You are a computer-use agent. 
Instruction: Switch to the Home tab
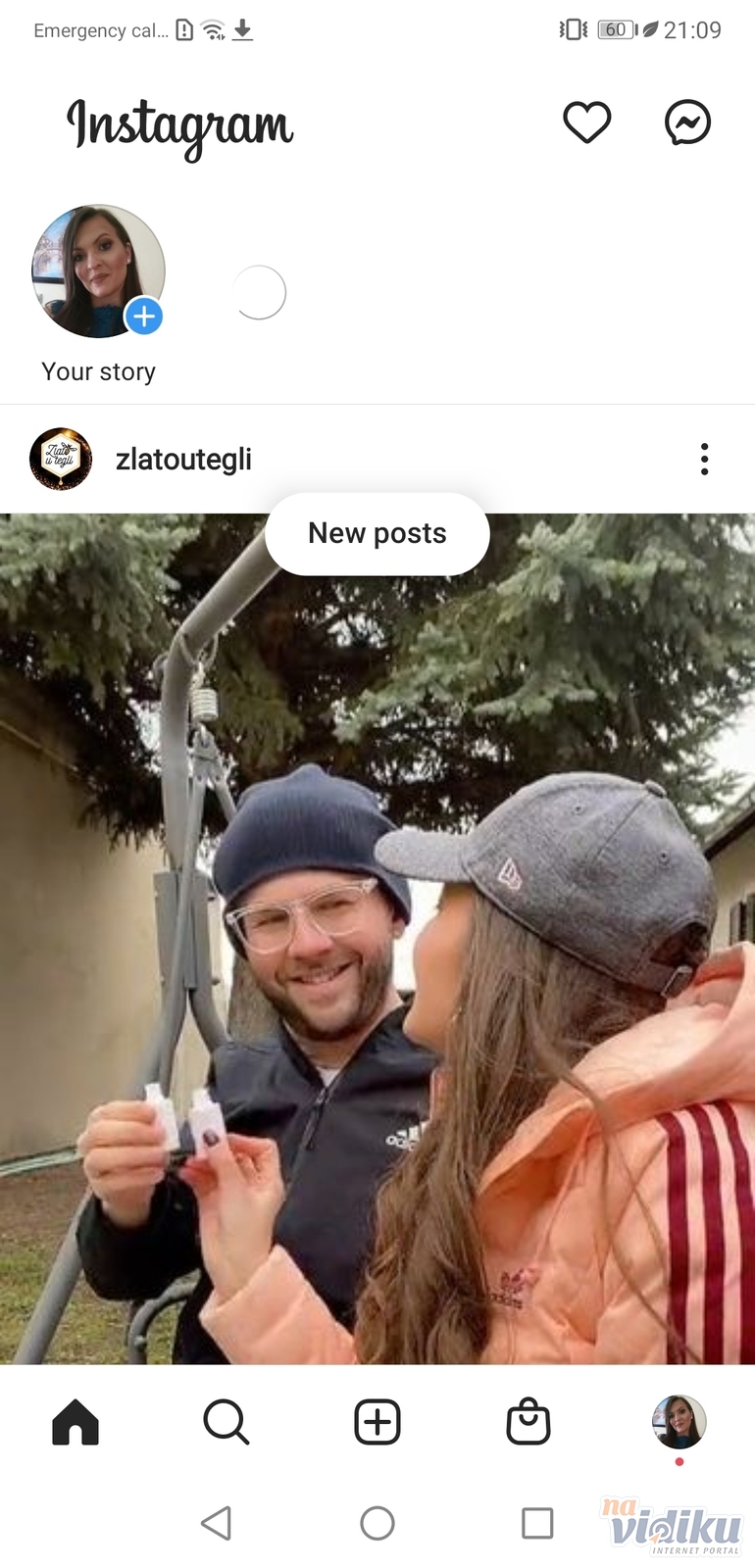tap(75, 1422)
